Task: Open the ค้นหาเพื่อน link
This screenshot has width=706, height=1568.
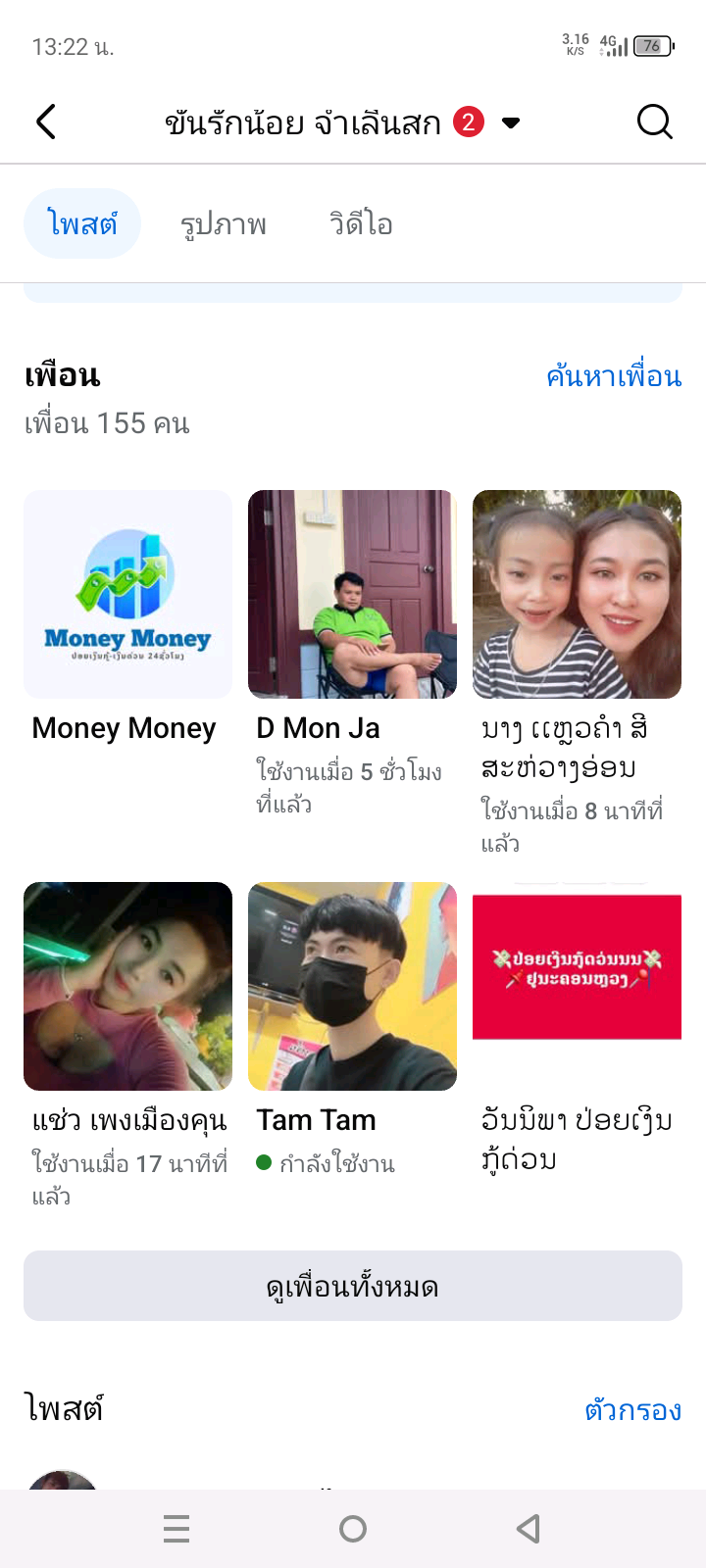Action: tap(614, 376)
